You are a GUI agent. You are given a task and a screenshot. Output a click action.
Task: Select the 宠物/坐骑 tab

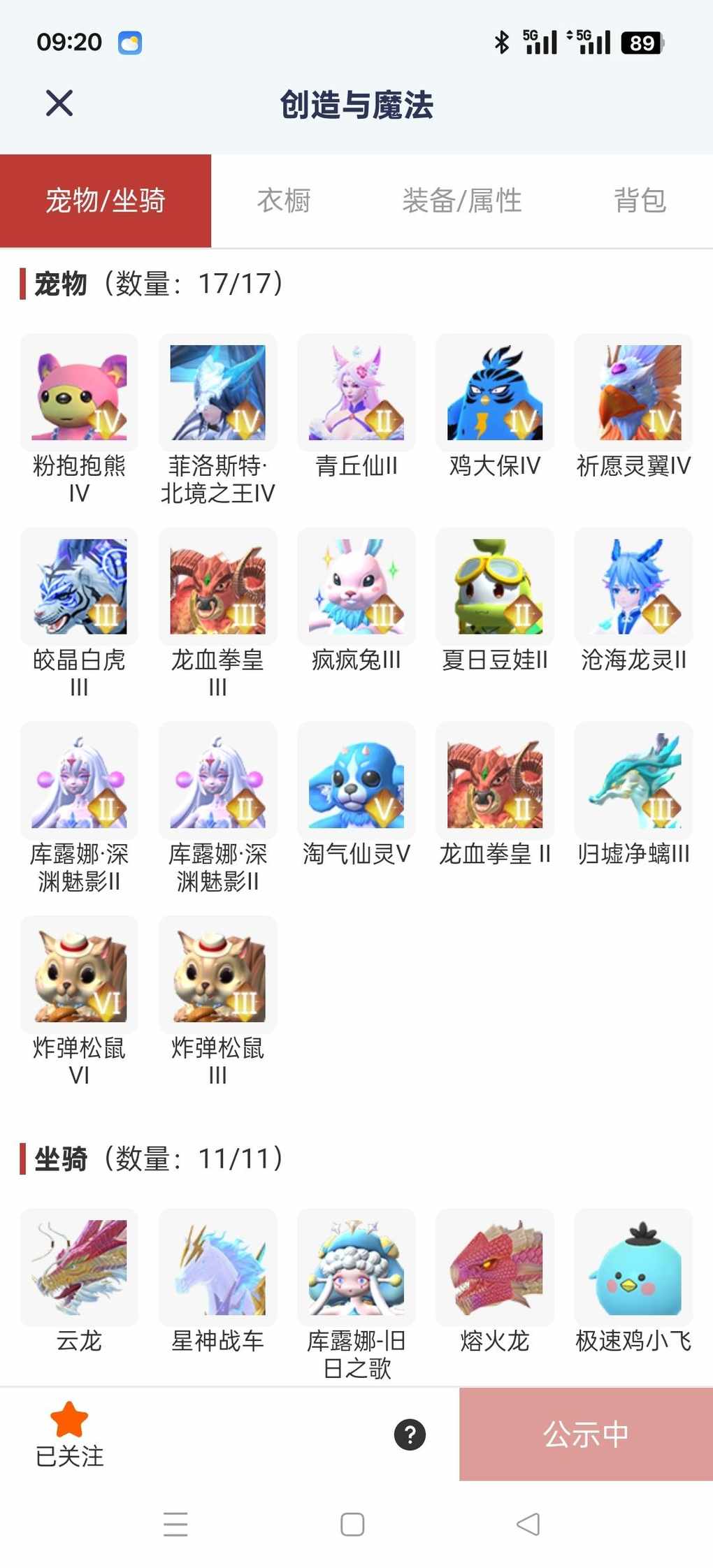coord(106,201)
